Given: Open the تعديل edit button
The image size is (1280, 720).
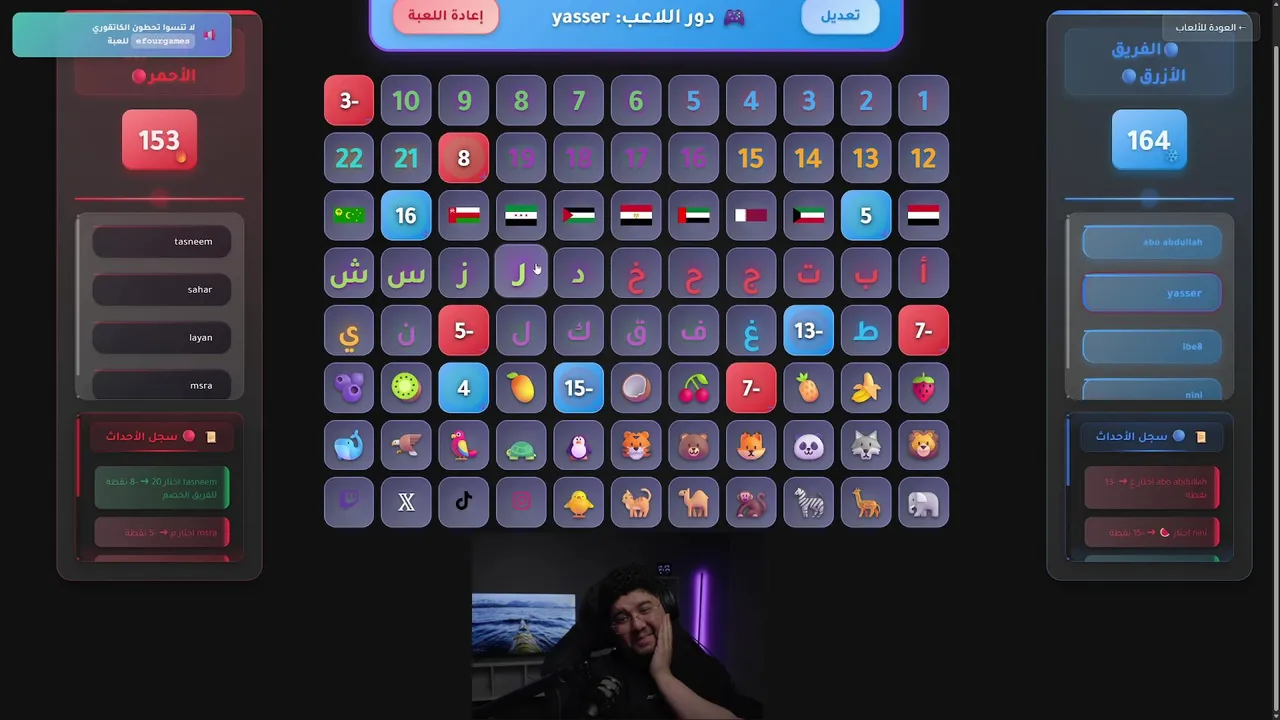Looking at the screenshot, I should (840, 16).
